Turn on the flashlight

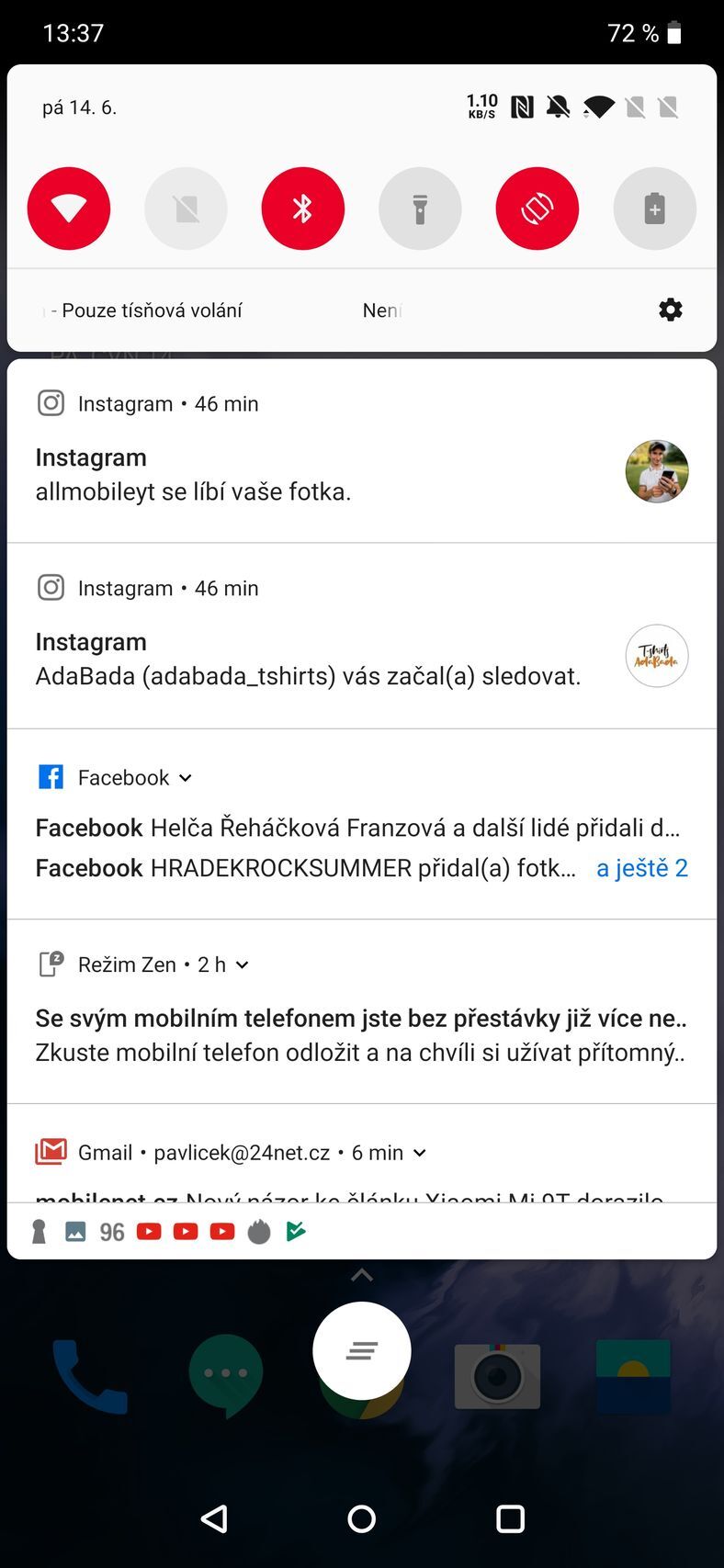coord(420,209)
